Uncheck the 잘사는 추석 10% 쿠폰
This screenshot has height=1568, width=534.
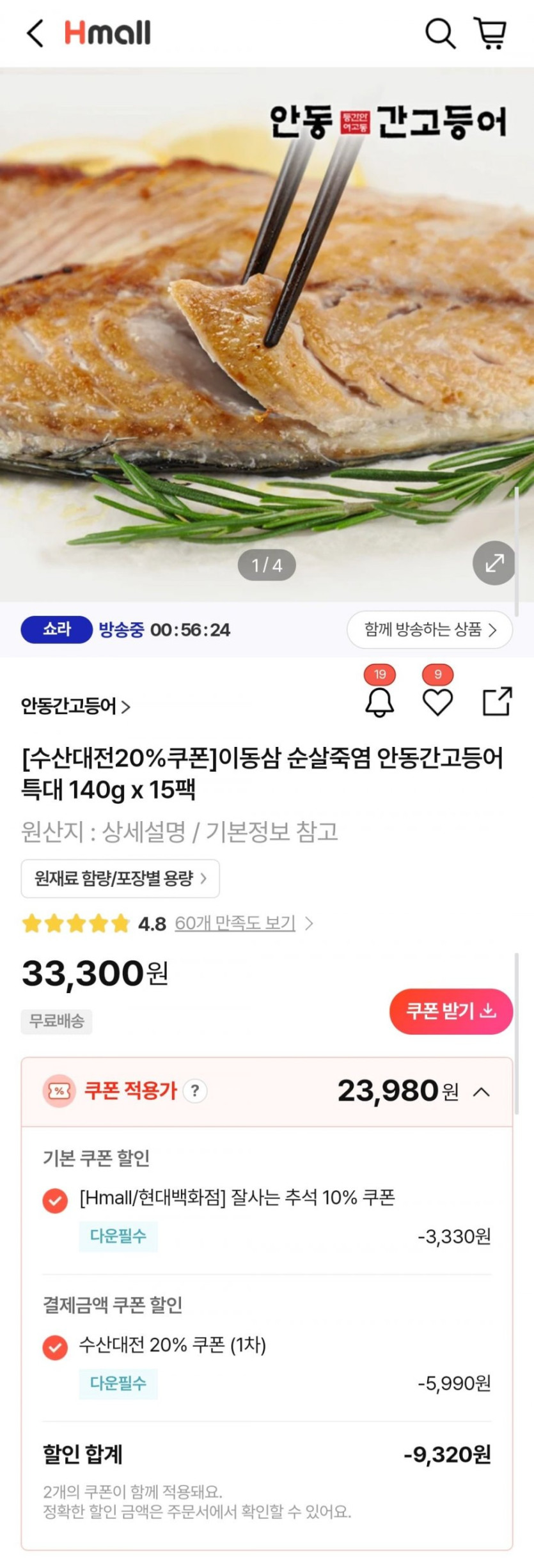pos(55,1200)
